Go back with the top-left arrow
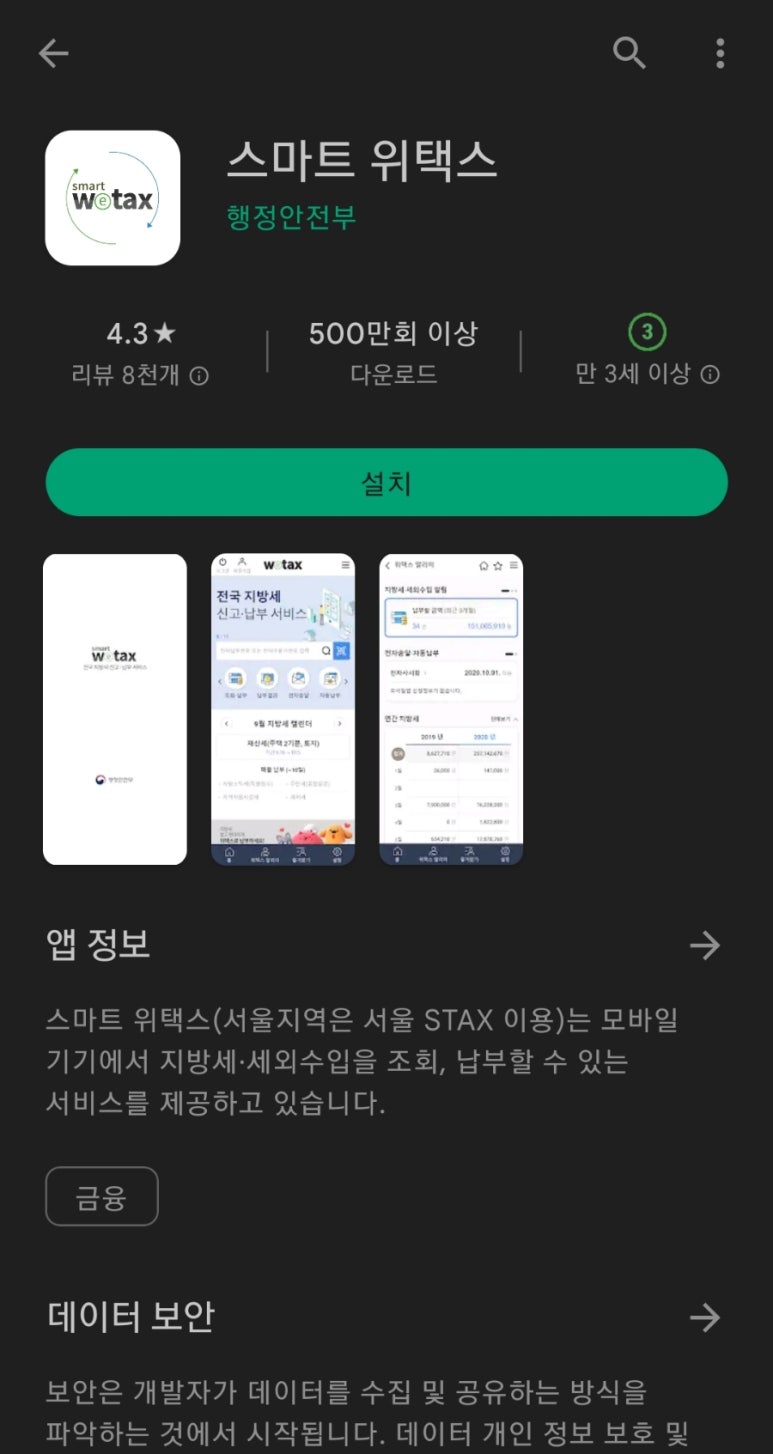The width and height of the screenshot is (773, 1454). [53, 53]
